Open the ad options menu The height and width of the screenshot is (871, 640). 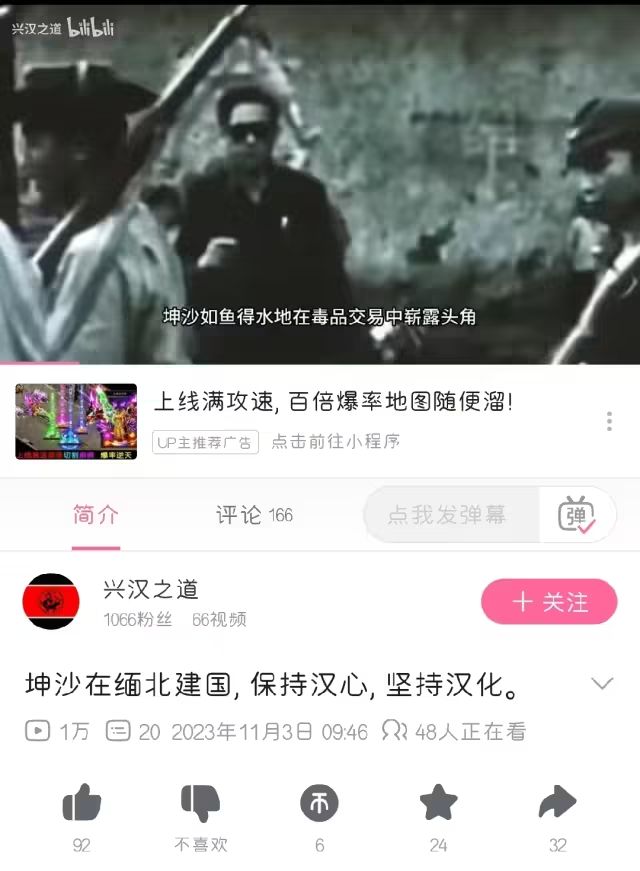point(609,421)
